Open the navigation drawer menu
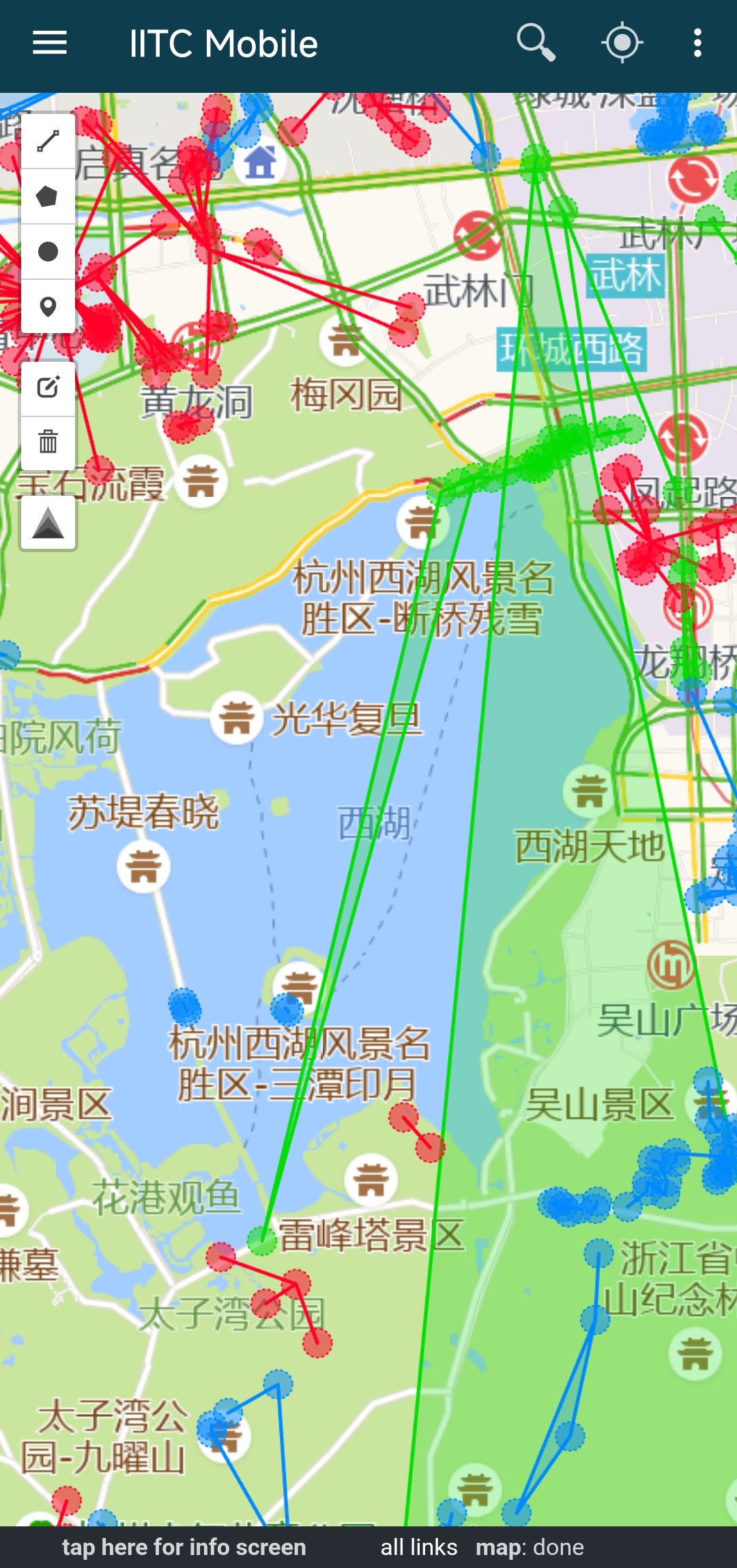Viewport: 737px width, 1568px height. pos(50,44)
